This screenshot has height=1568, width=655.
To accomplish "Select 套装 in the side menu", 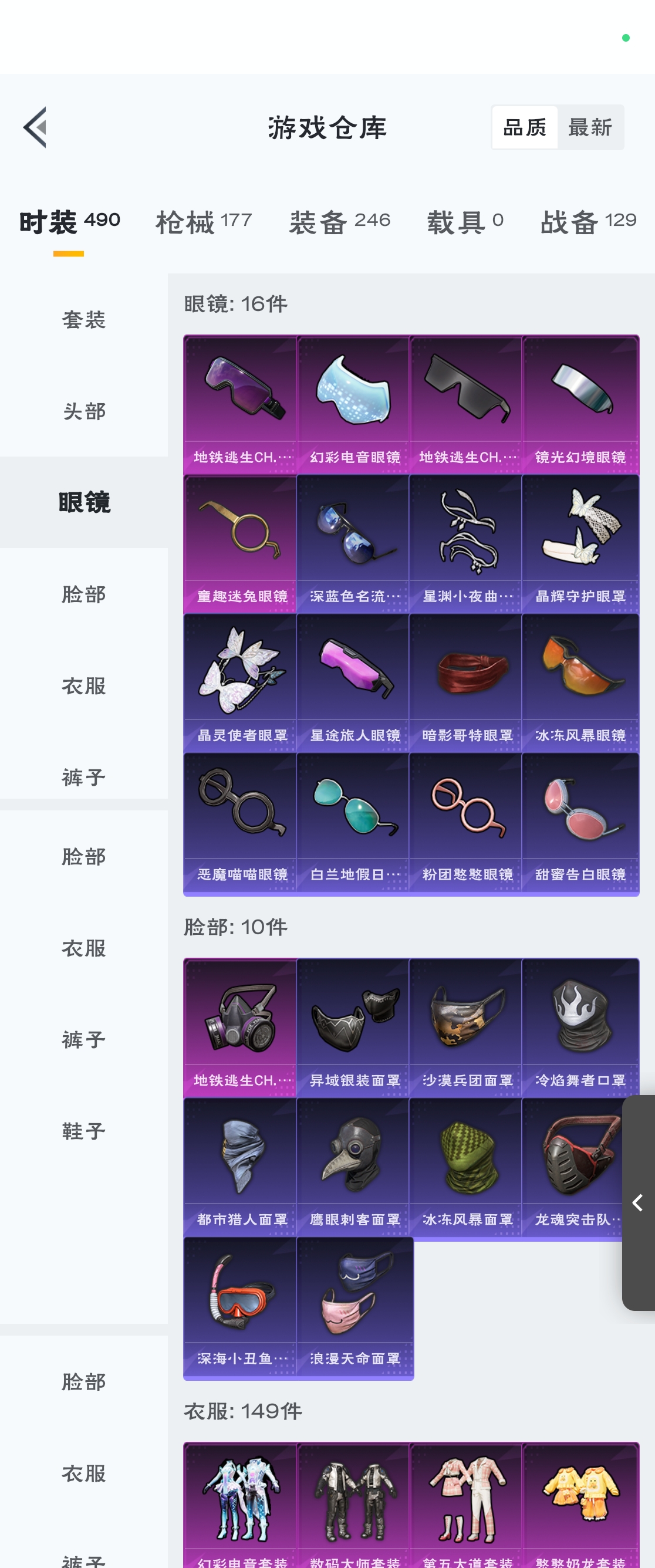I will 84,320.
